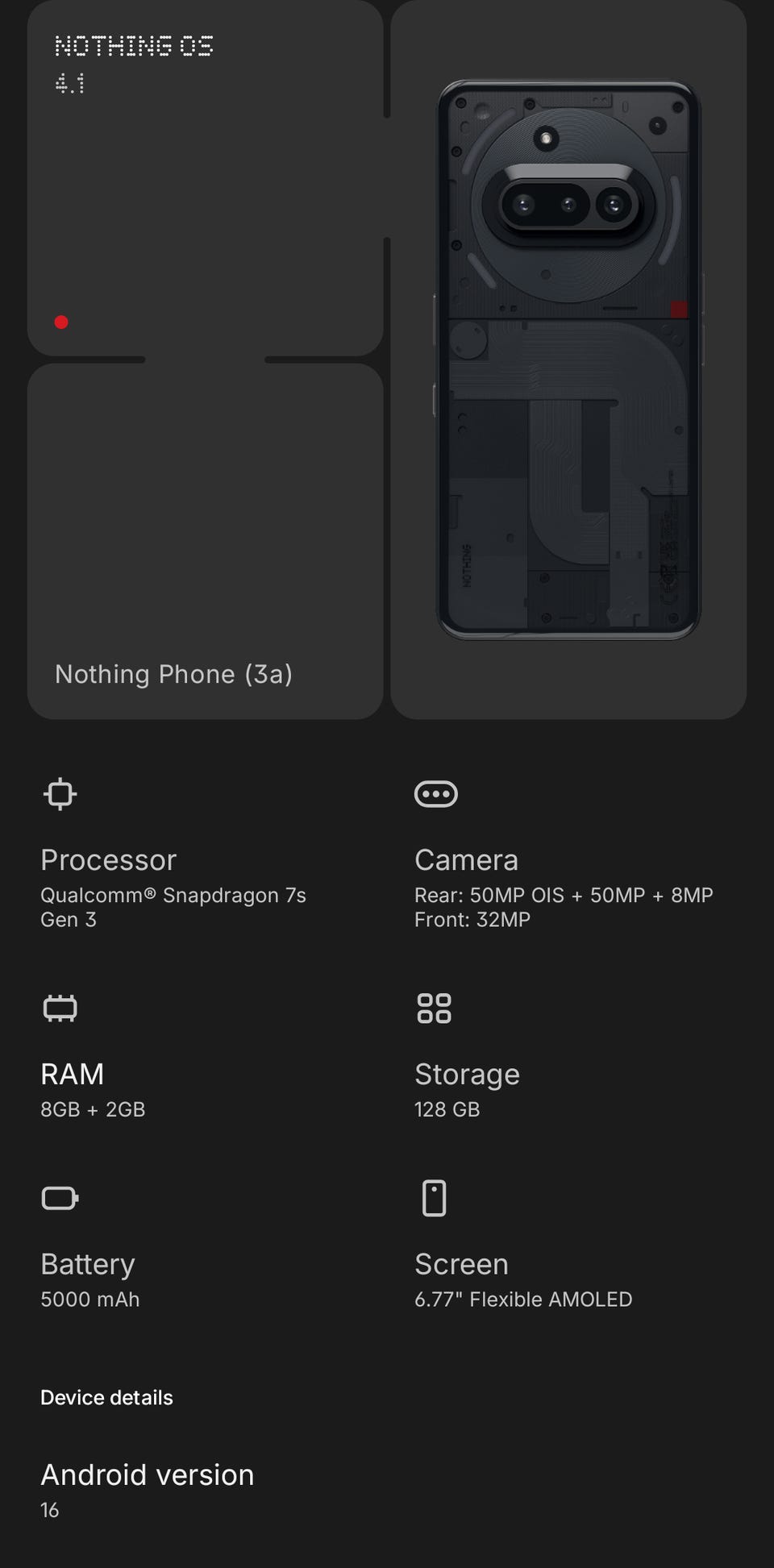
Task: Open Android version details
Action: coord(387,1490)
